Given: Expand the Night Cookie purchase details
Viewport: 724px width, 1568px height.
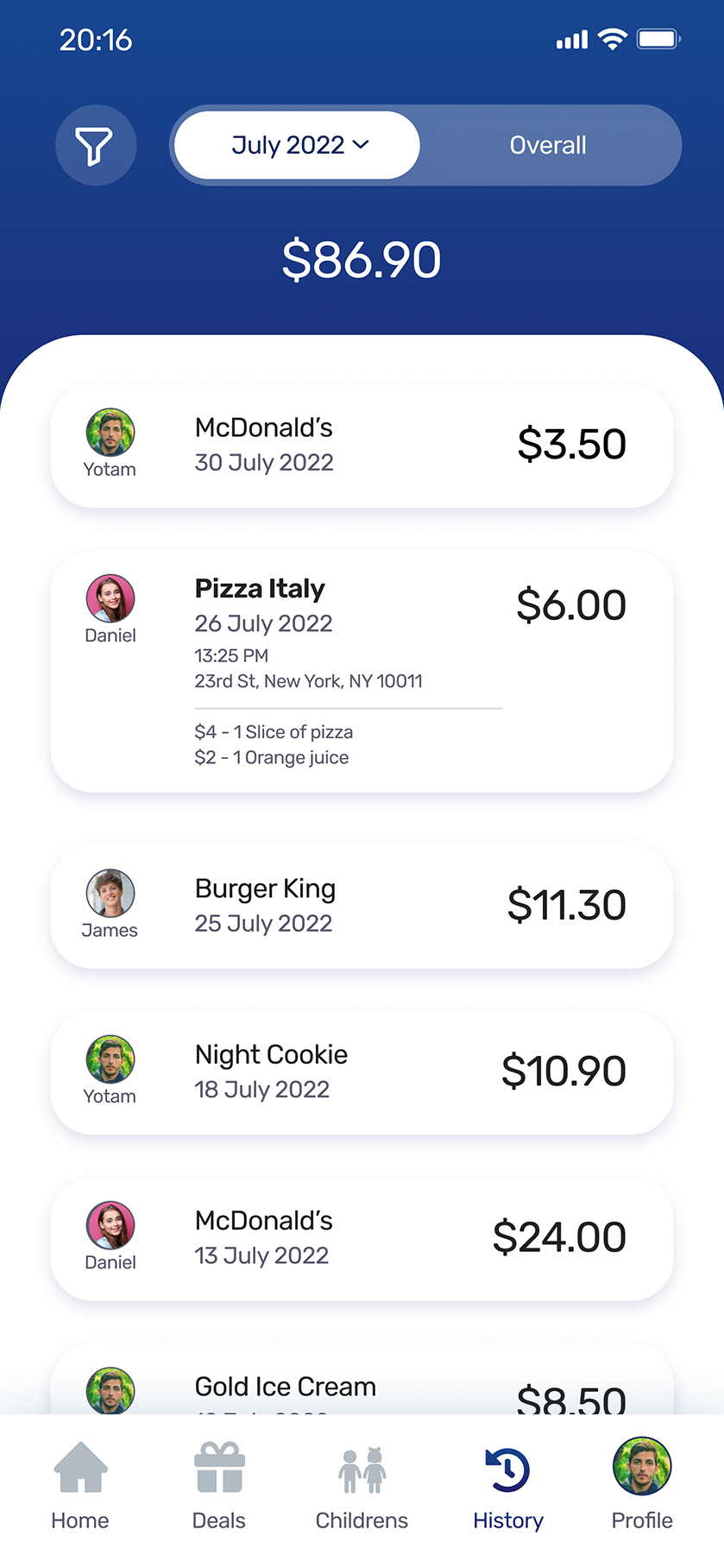Looking at the screenshot, I should 362,1072.
